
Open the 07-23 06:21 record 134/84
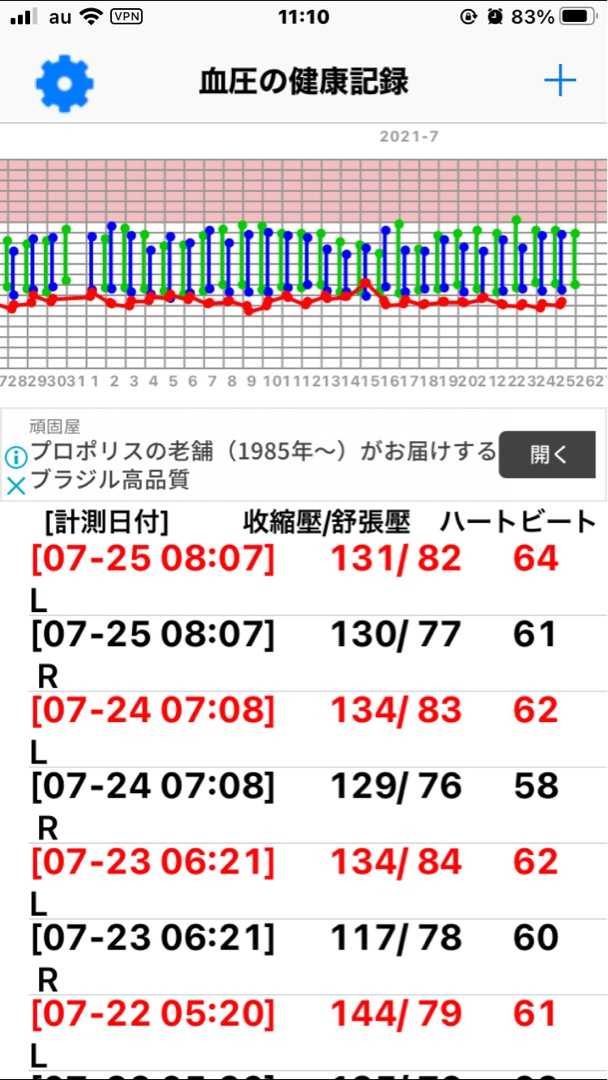tap(304, 881)
